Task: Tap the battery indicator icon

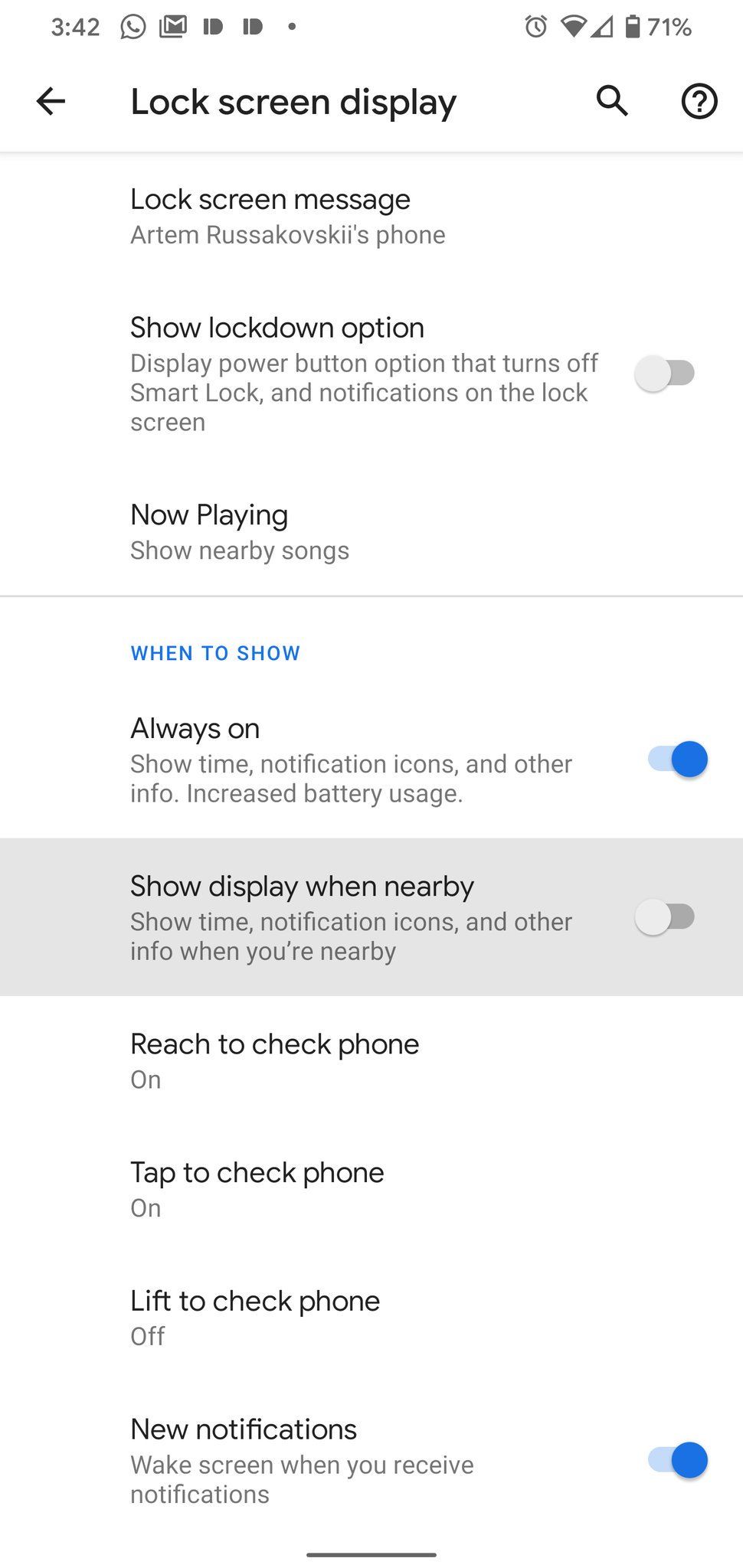Action: pos(633,25)
